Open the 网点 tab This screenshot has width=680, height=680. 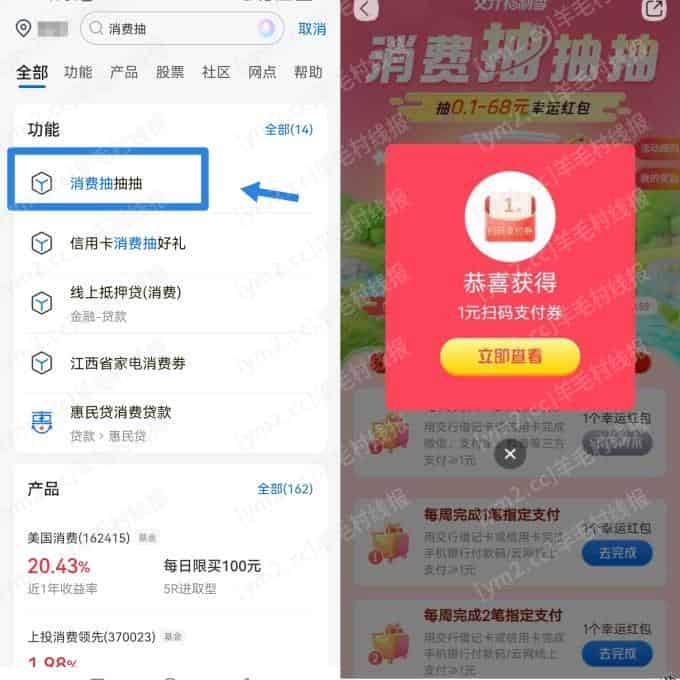tap(262, 72)
